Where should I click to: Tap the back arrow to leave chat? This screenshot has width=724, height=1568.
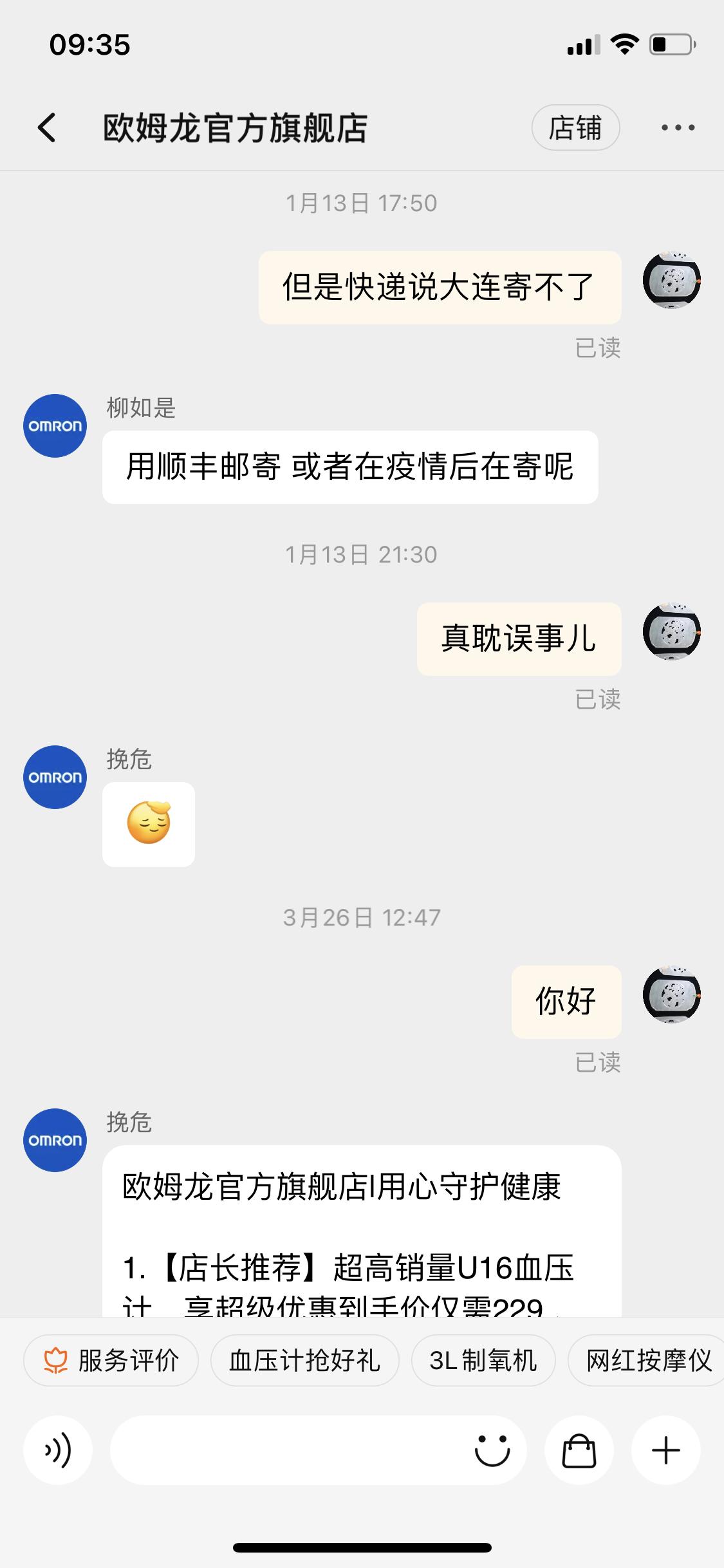tap(46, 126)
